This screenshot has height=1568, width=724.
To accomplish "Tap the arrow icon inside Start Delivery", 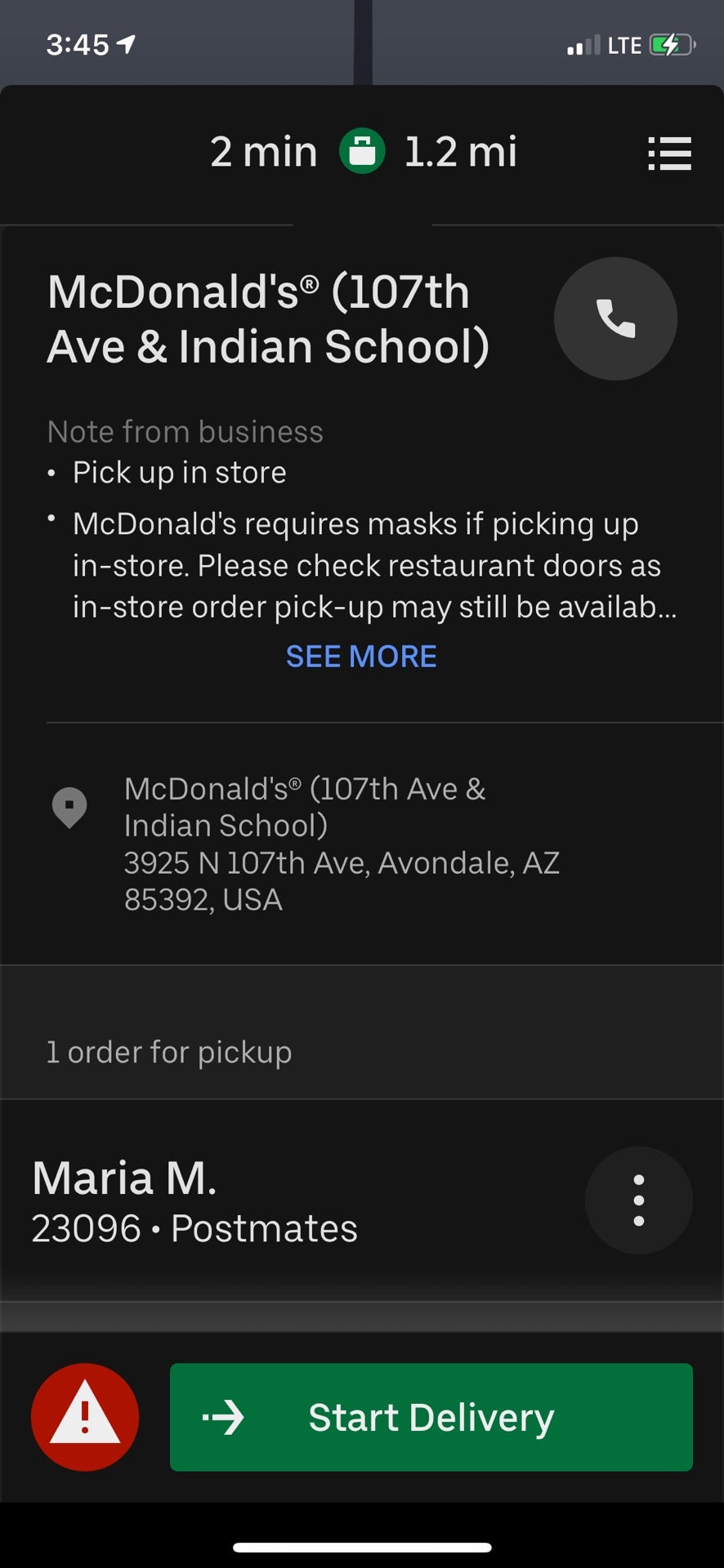I will pyautogui.click(x=226, y=1417).
